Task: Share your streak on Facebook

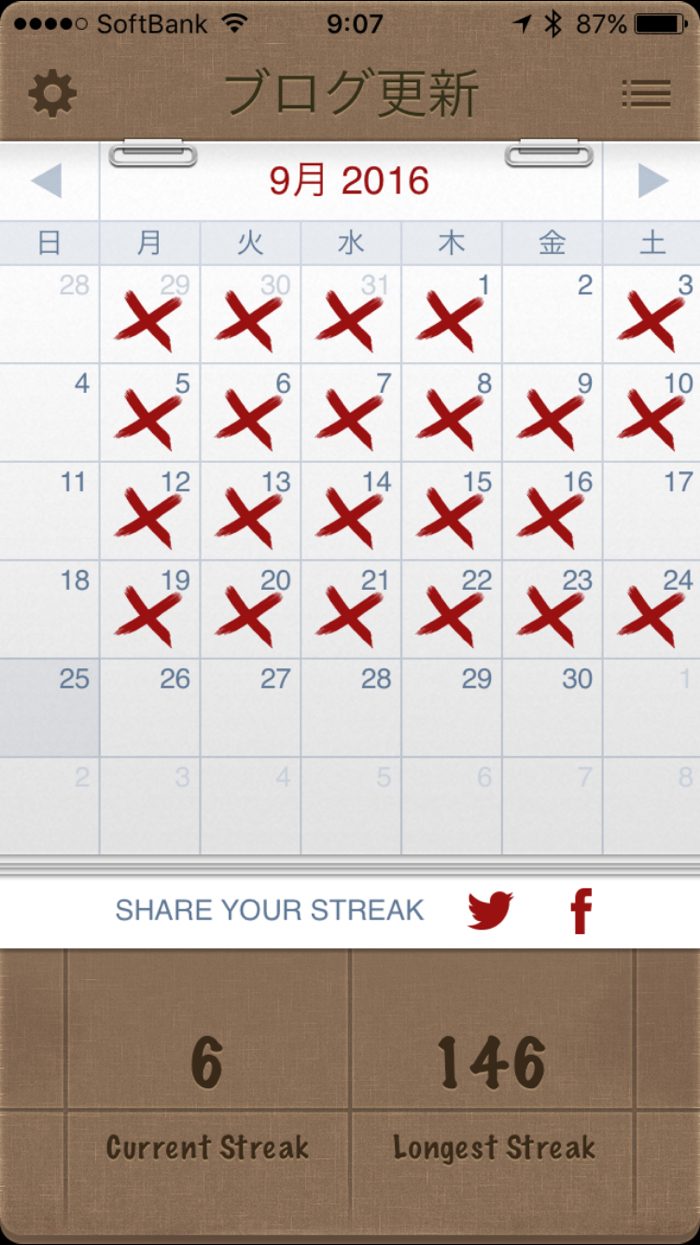Action: [x=581, y=910]
